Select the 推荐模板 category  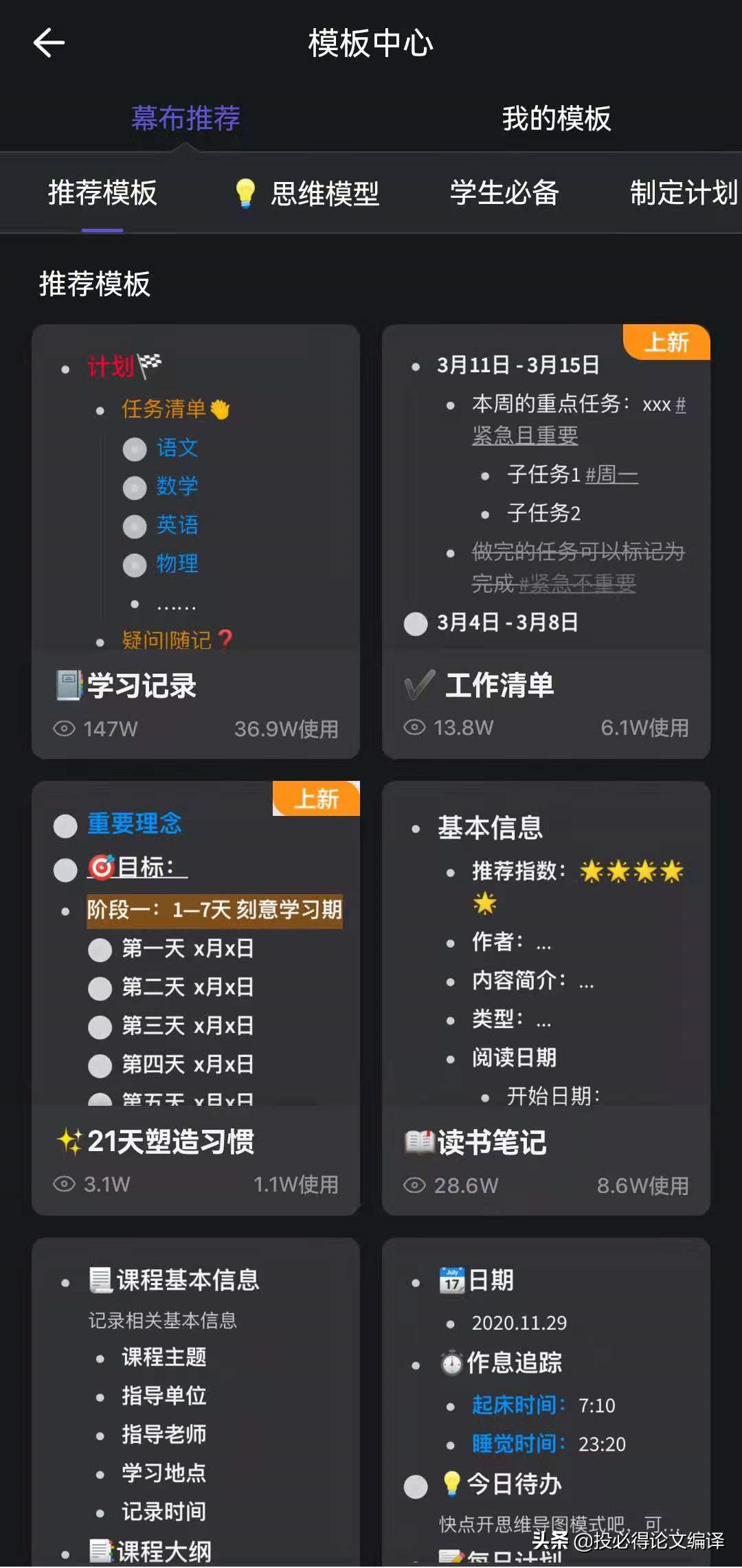tap(102, 193)
